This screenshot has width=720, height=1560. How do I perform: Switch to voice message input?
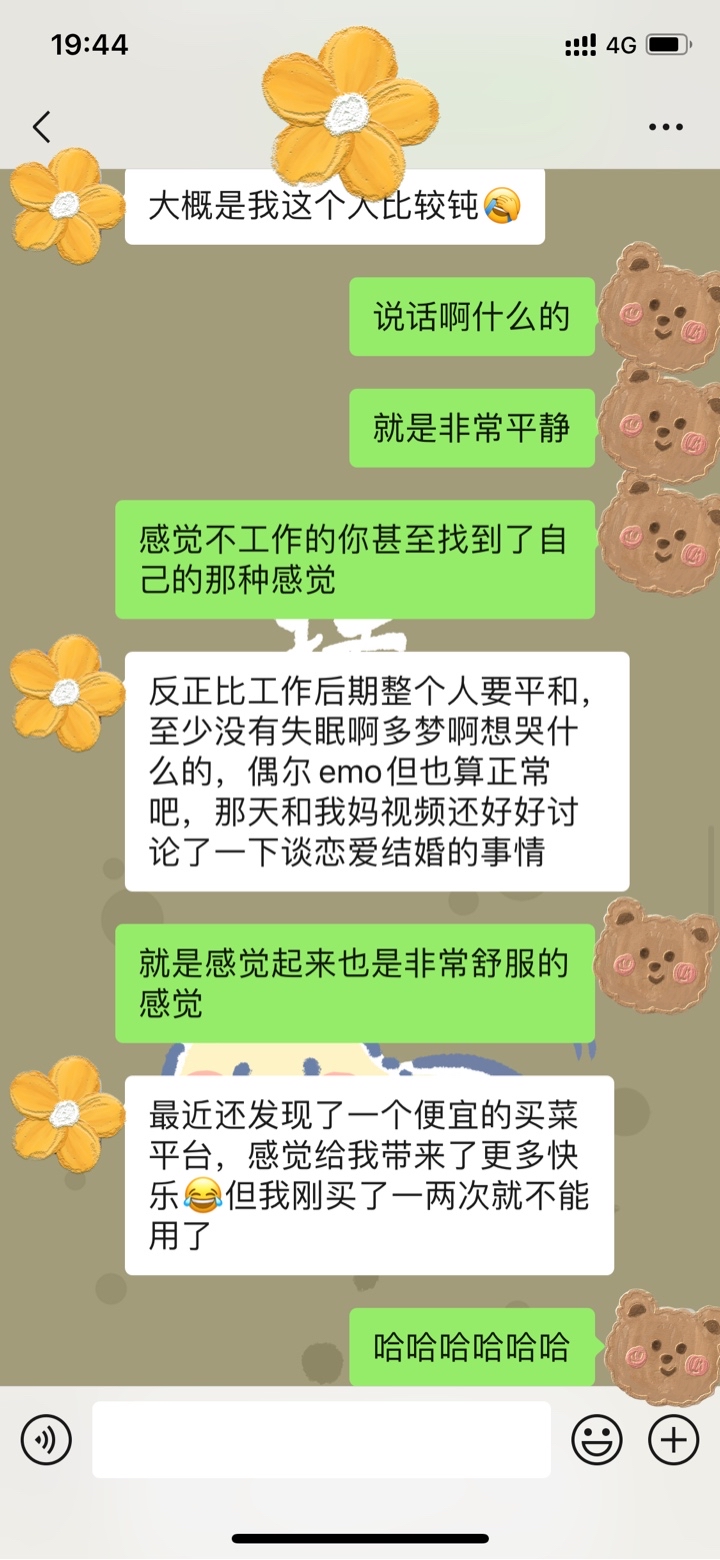[46, 1440]
